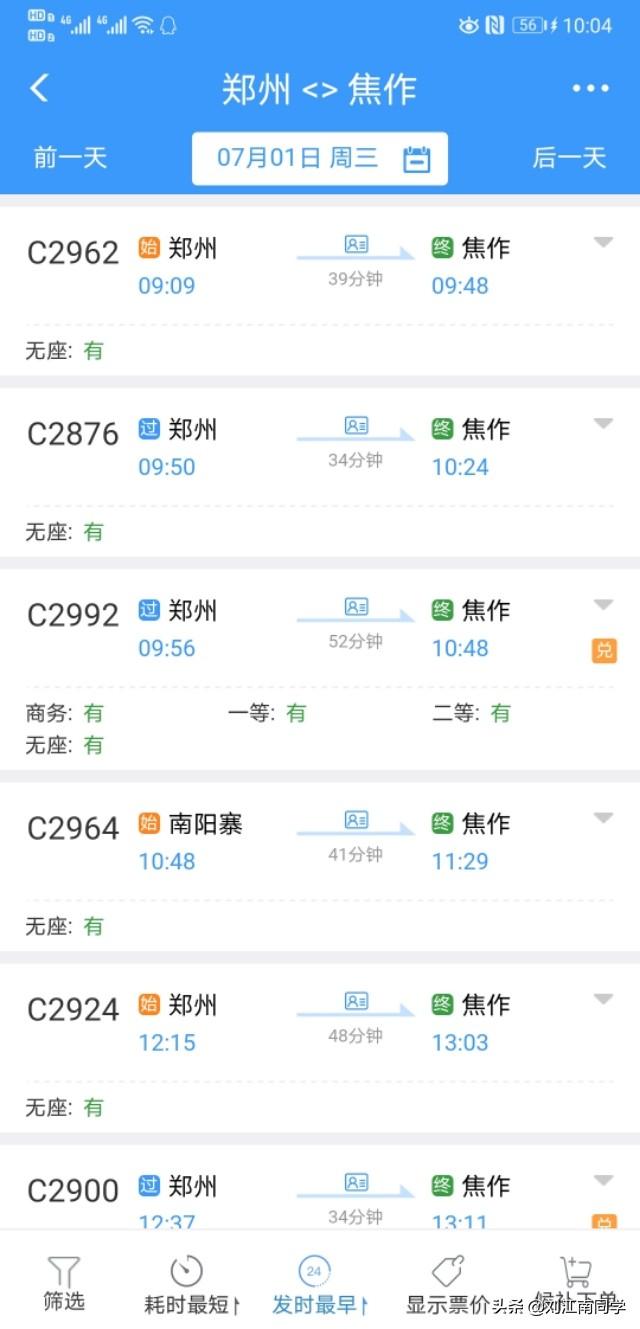Expand details arrow for C2964
The image size is (640, 1329).
[603, 818]
